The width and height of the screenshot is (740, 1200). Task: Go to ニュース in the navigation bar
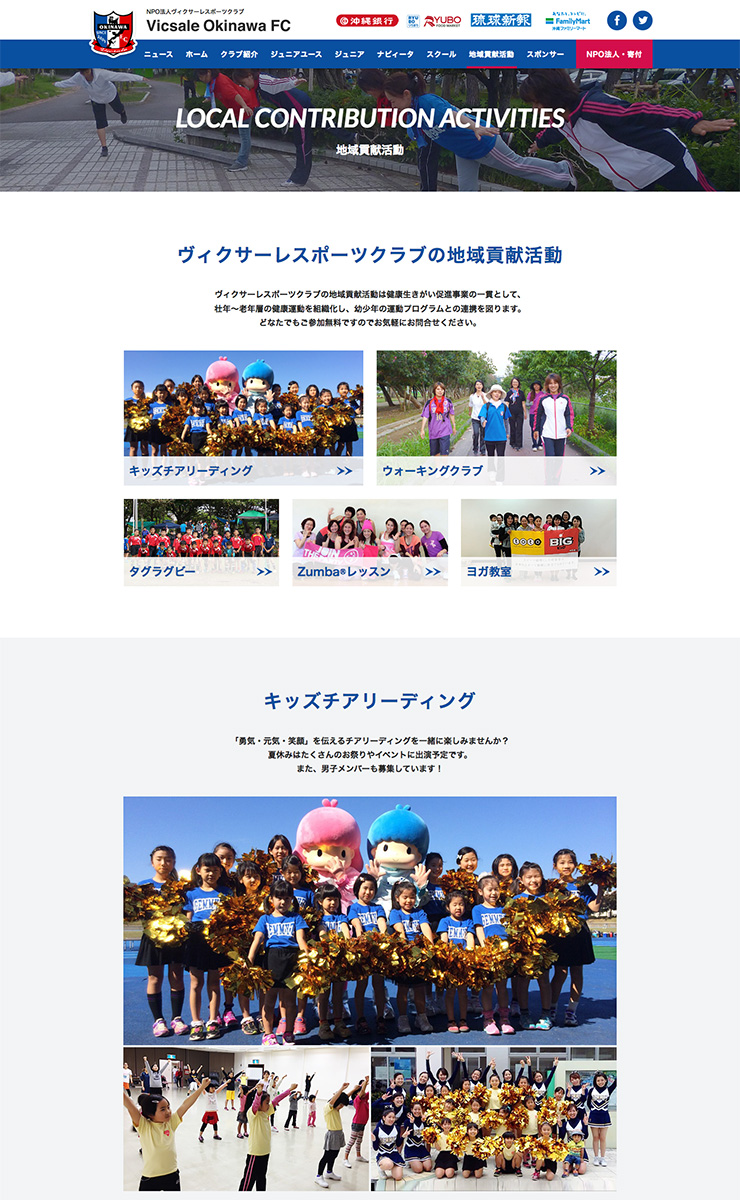[158, 54]
